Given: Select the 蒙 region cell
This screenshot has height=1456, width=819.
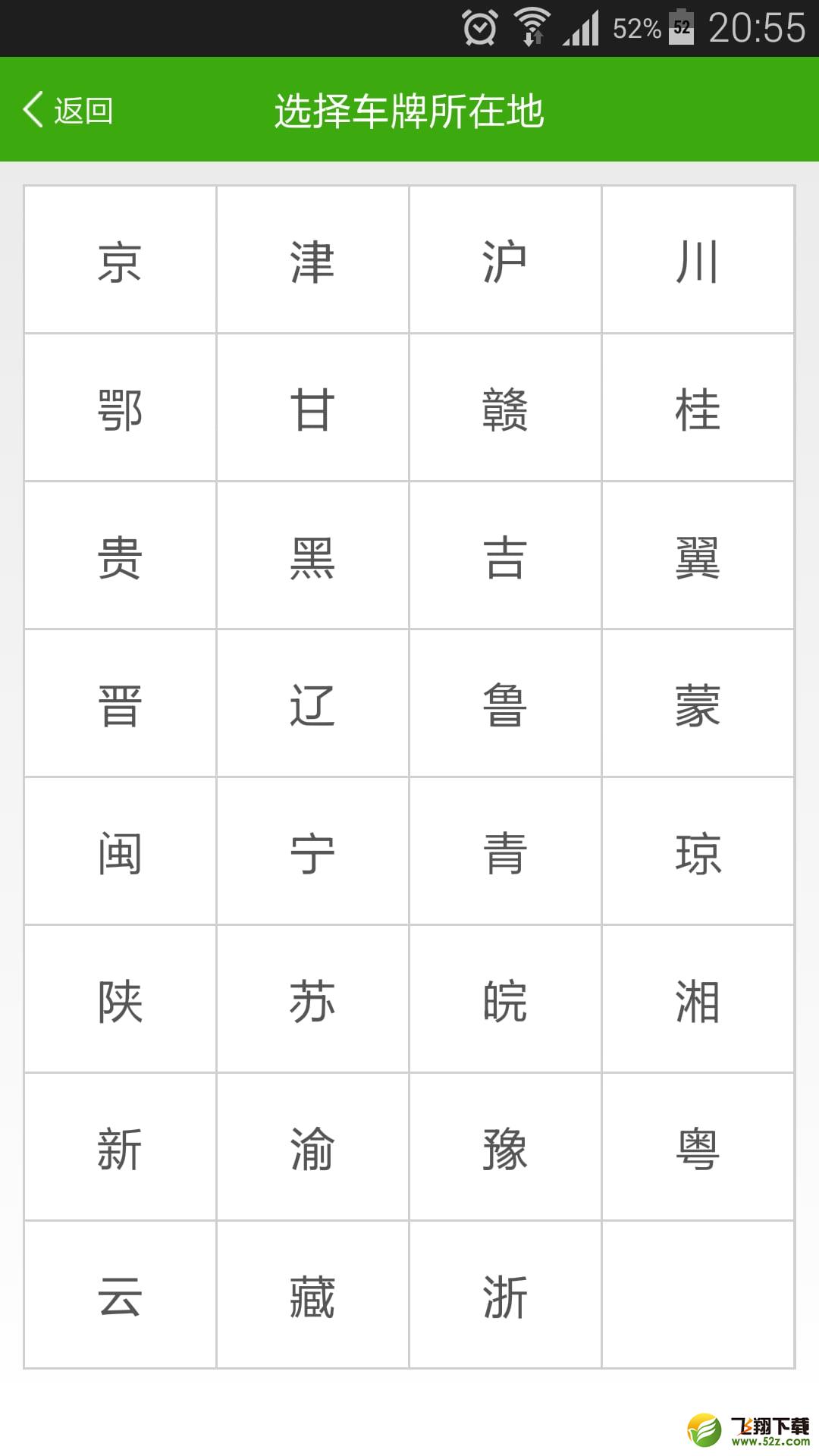Looking at the screenshot, I should click(x=698, y=703).
